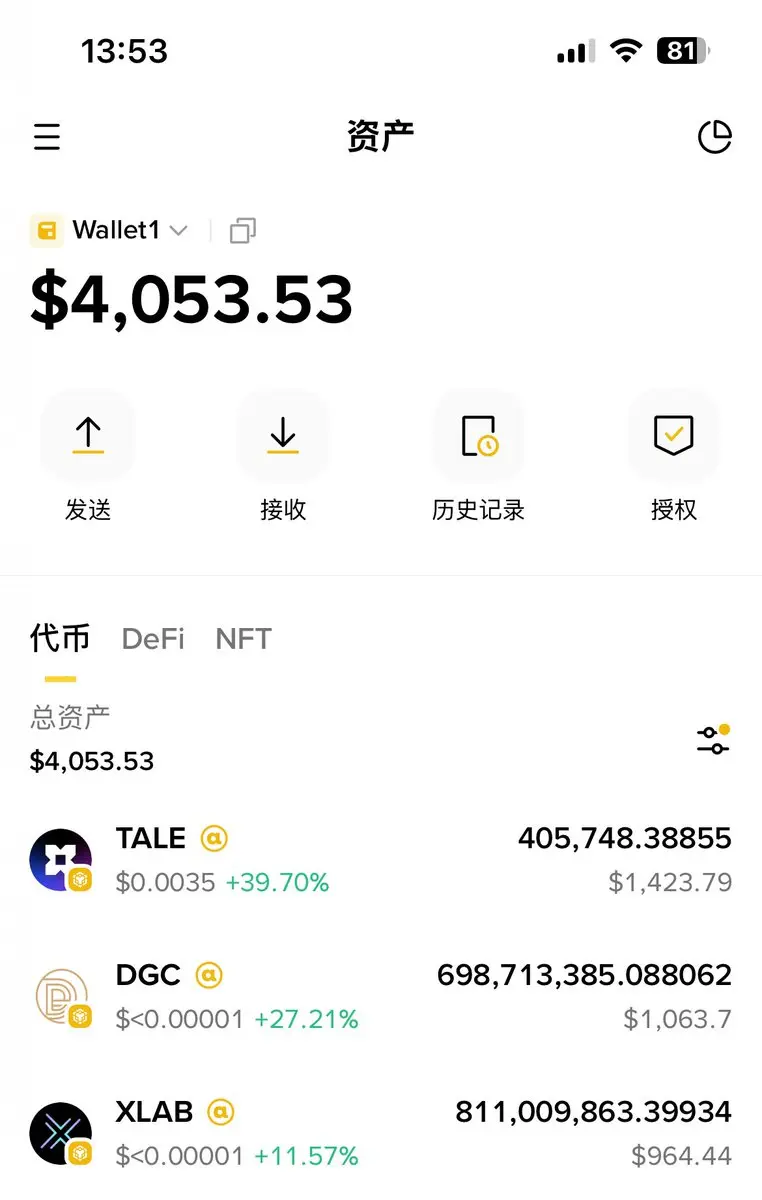Open the hamburger menu
The height and width of the screenshot is (1200, 762).
(x=47, y=137)
